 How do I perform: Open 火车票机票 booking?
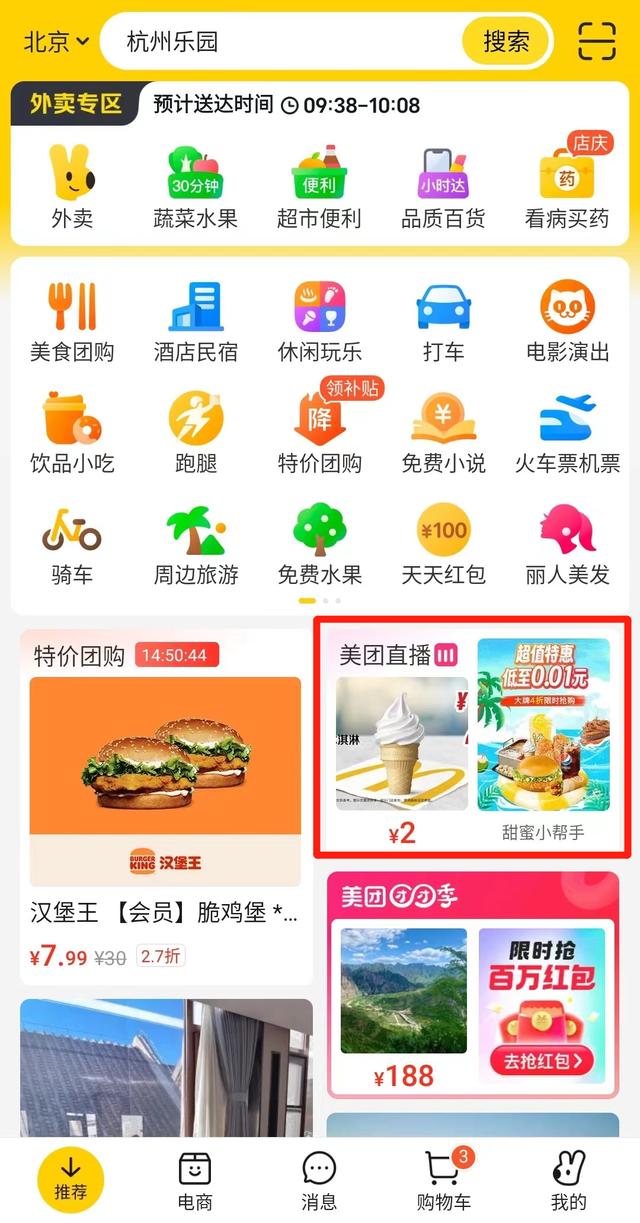[x=567, y=431]
